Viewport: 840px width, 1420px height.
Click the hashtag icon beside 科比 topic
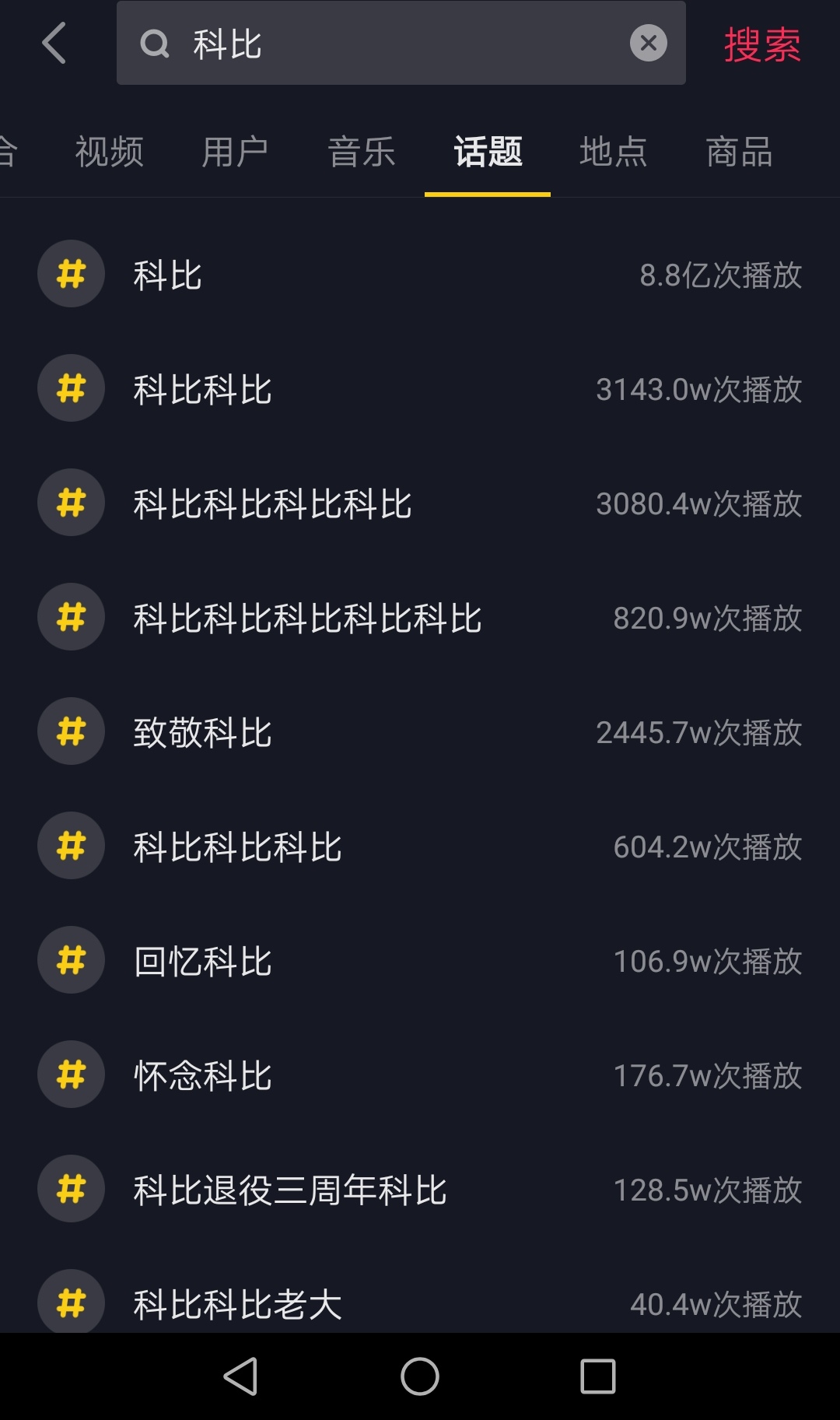coord(71,274)
